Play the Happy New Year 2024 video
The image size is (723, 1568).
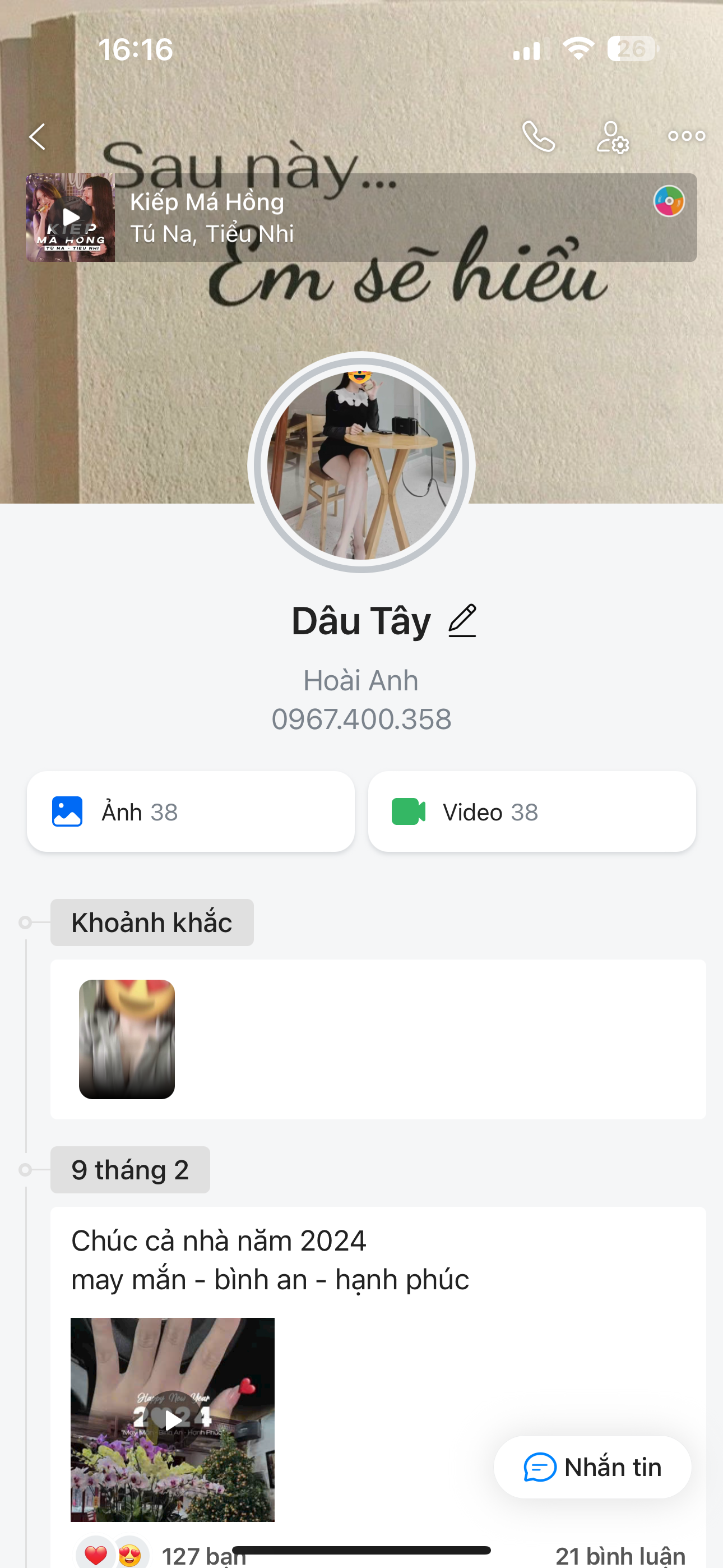click(173, 1419)
